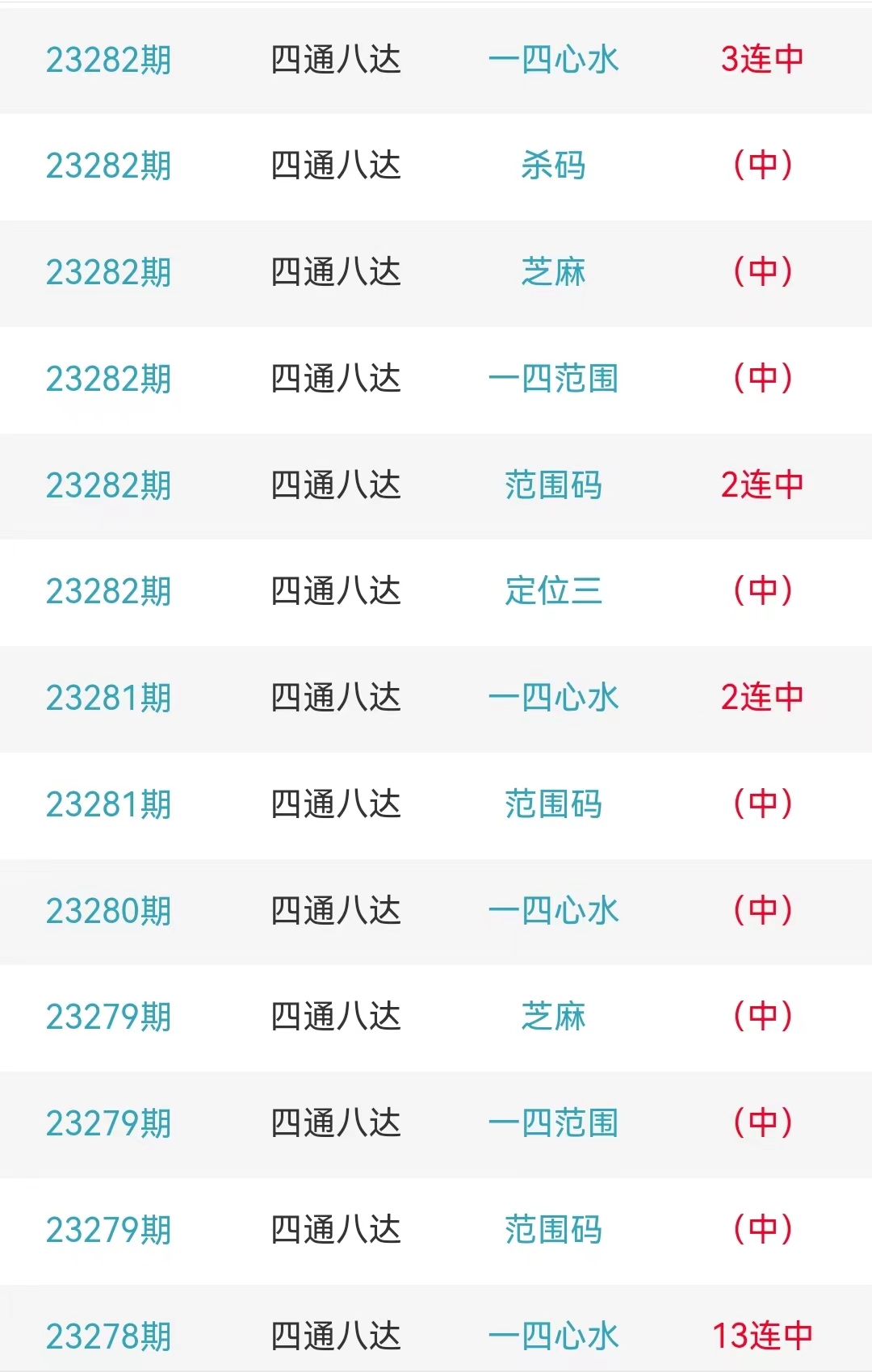
Task: Select the 23282期 芝麻 row
Action: click(x=553, y=272)
